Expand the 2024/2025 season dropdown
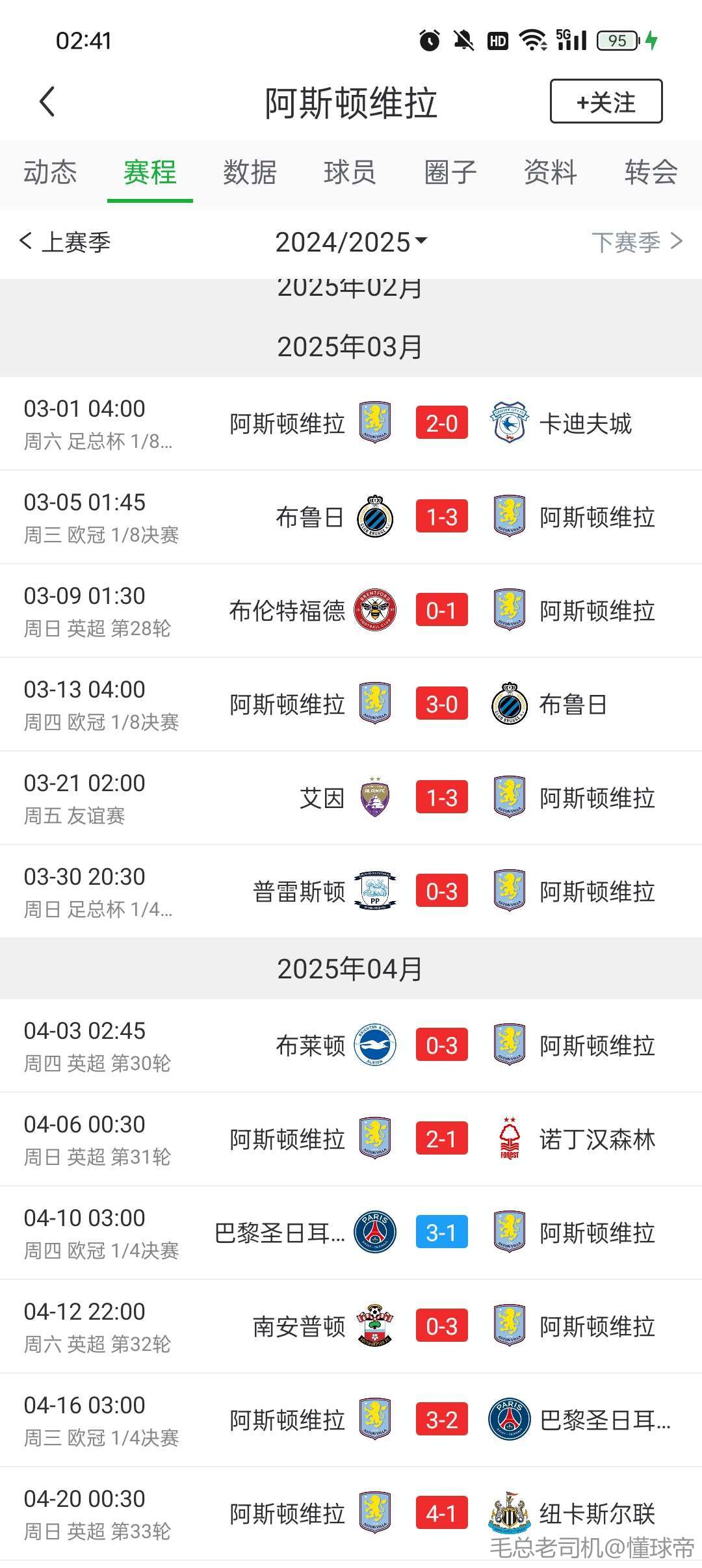 tap(351, 242)
